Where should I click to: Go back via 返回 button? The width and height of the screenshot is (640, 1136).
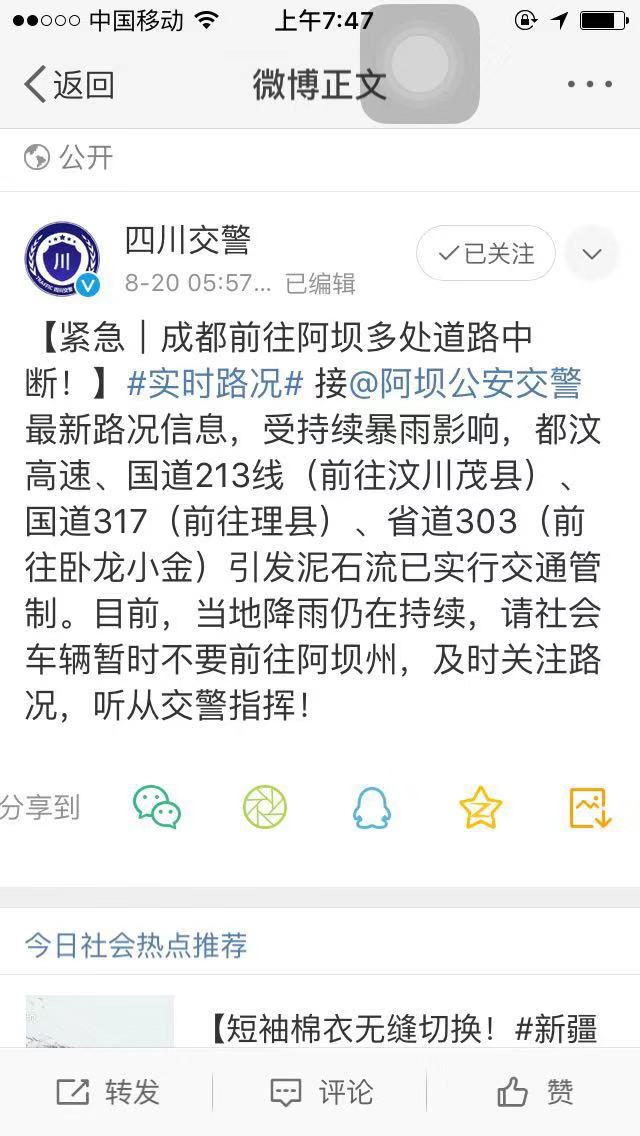[68, 85]
